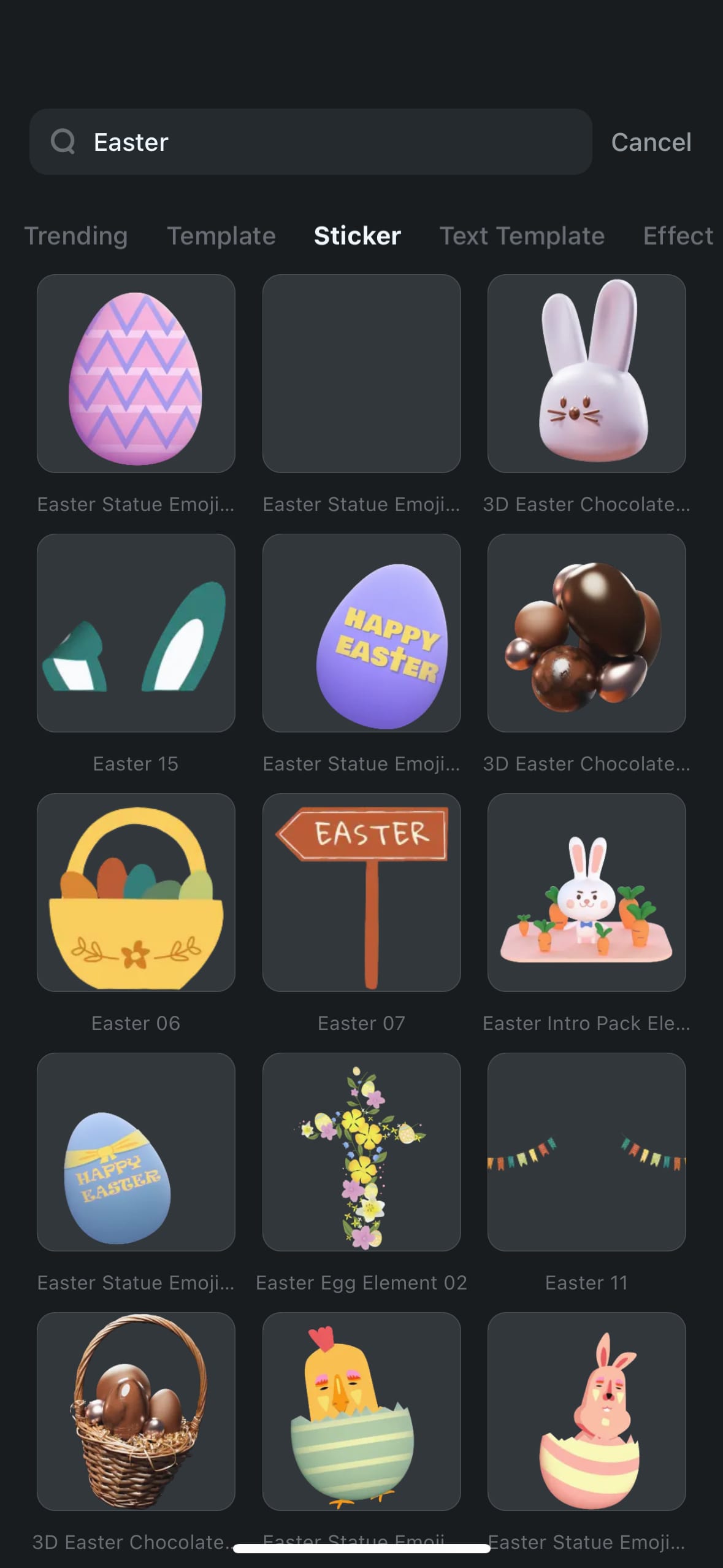723x1568 pixels.
Task: Pick the purple Happy Easter egg sticker
Action: (361, 633)
